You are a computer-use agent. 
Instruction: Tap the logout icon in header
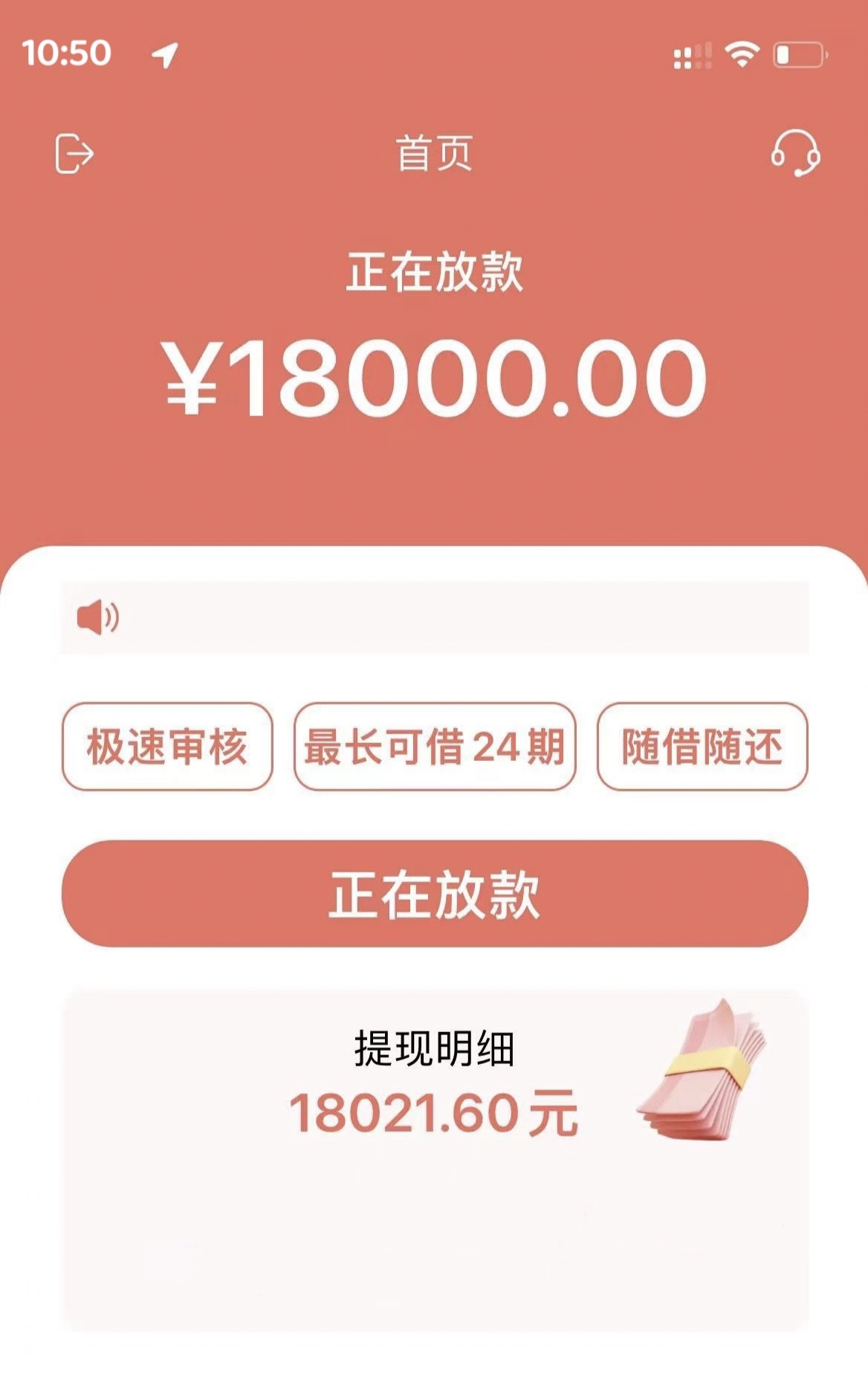(74, 154)
